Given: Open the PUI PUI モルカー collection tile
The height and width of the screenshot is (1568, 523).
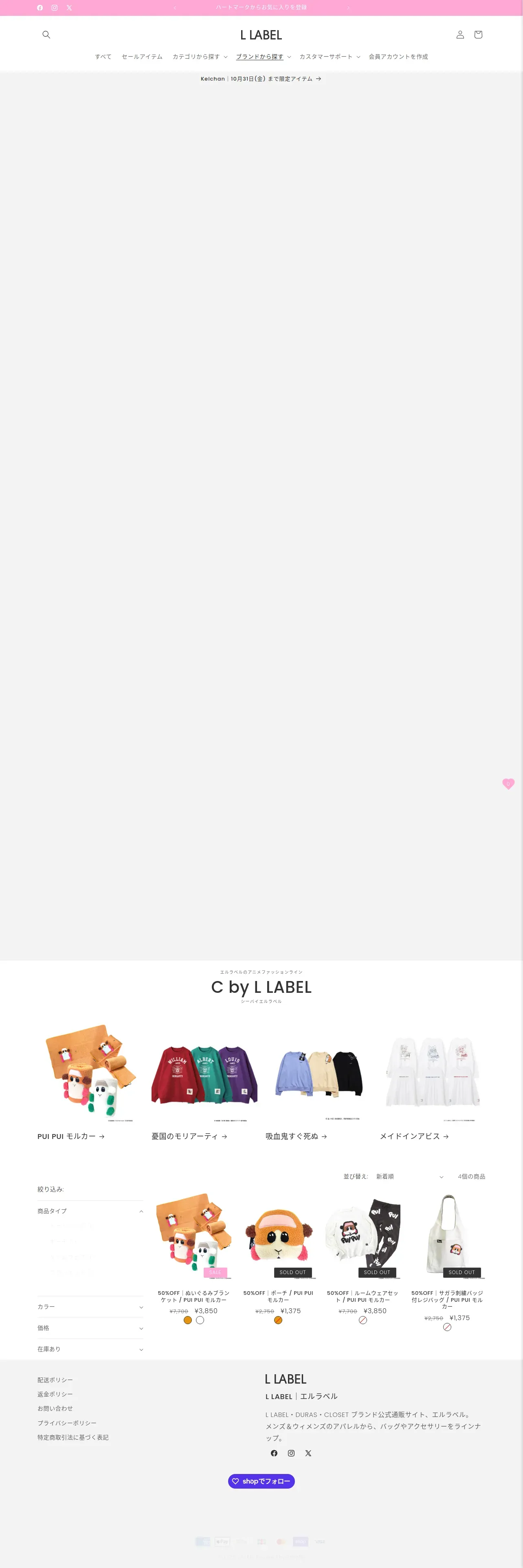Looking at the screenshot, I should 90,1082.
